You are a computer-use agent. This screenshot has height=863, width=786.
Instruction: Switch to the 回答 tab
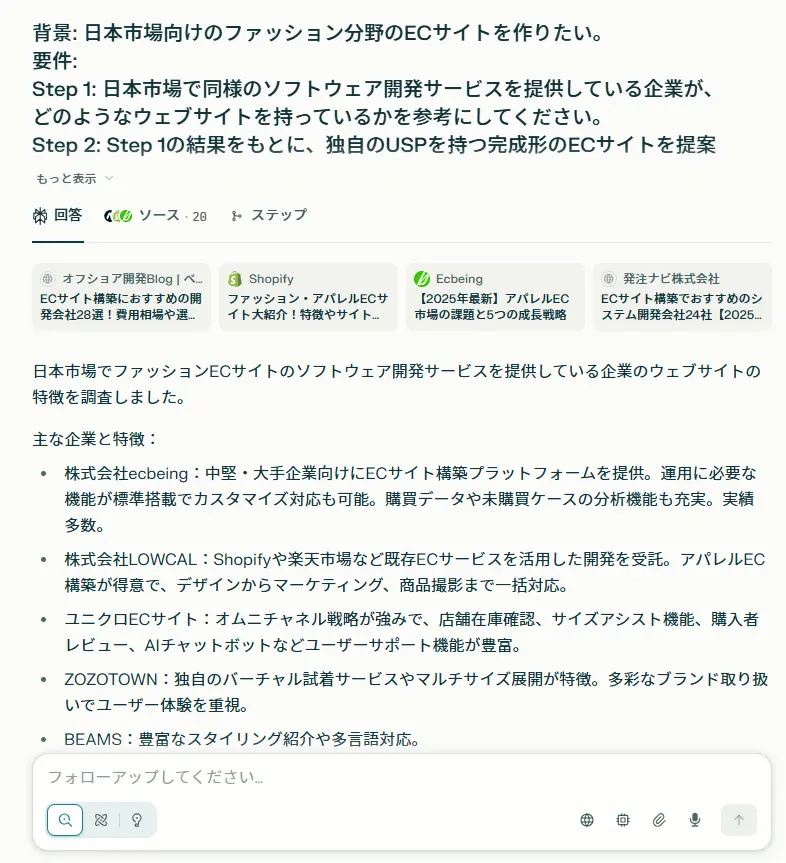tap(57, 216)
